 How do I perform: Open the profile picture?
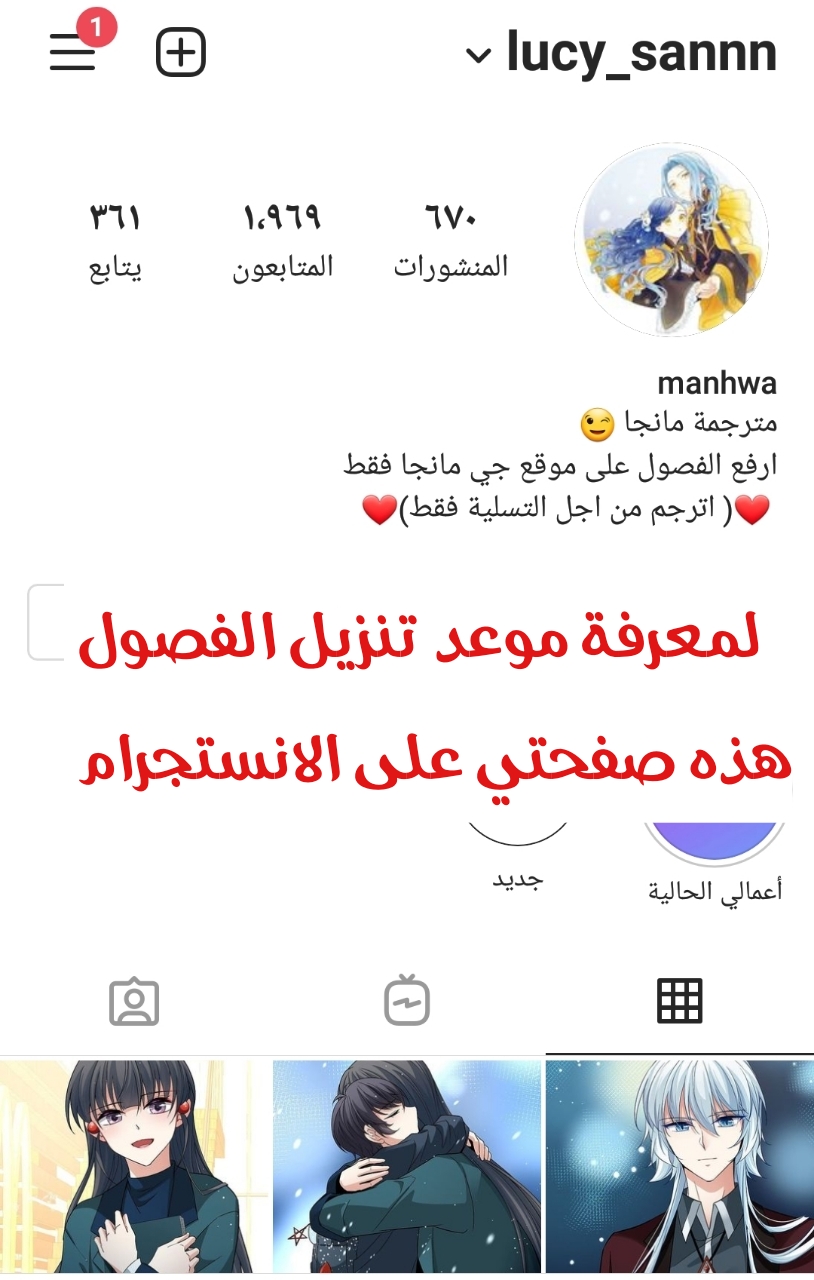(x=671, y=238)
